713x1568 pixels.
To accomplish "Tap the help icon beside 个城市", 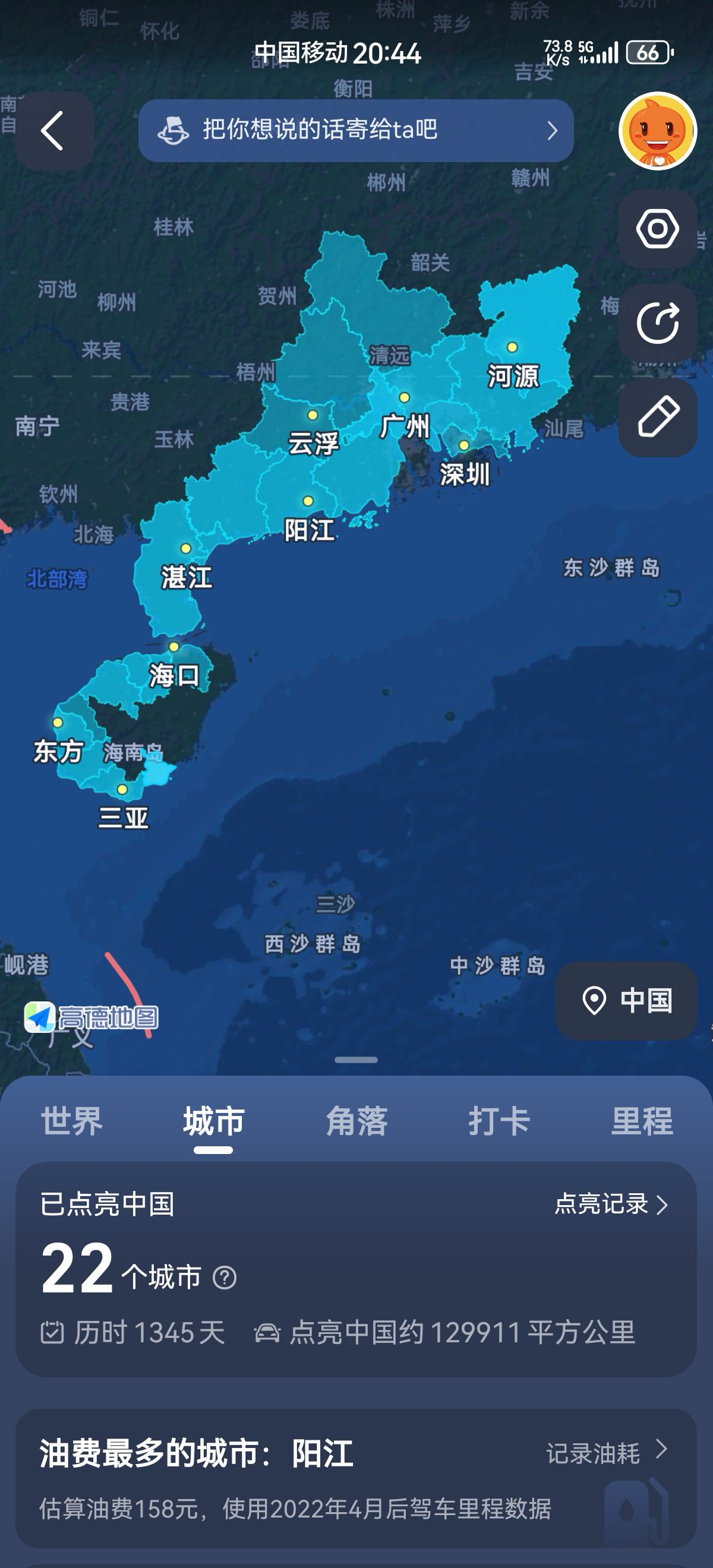I will (x=224, y=1277).
